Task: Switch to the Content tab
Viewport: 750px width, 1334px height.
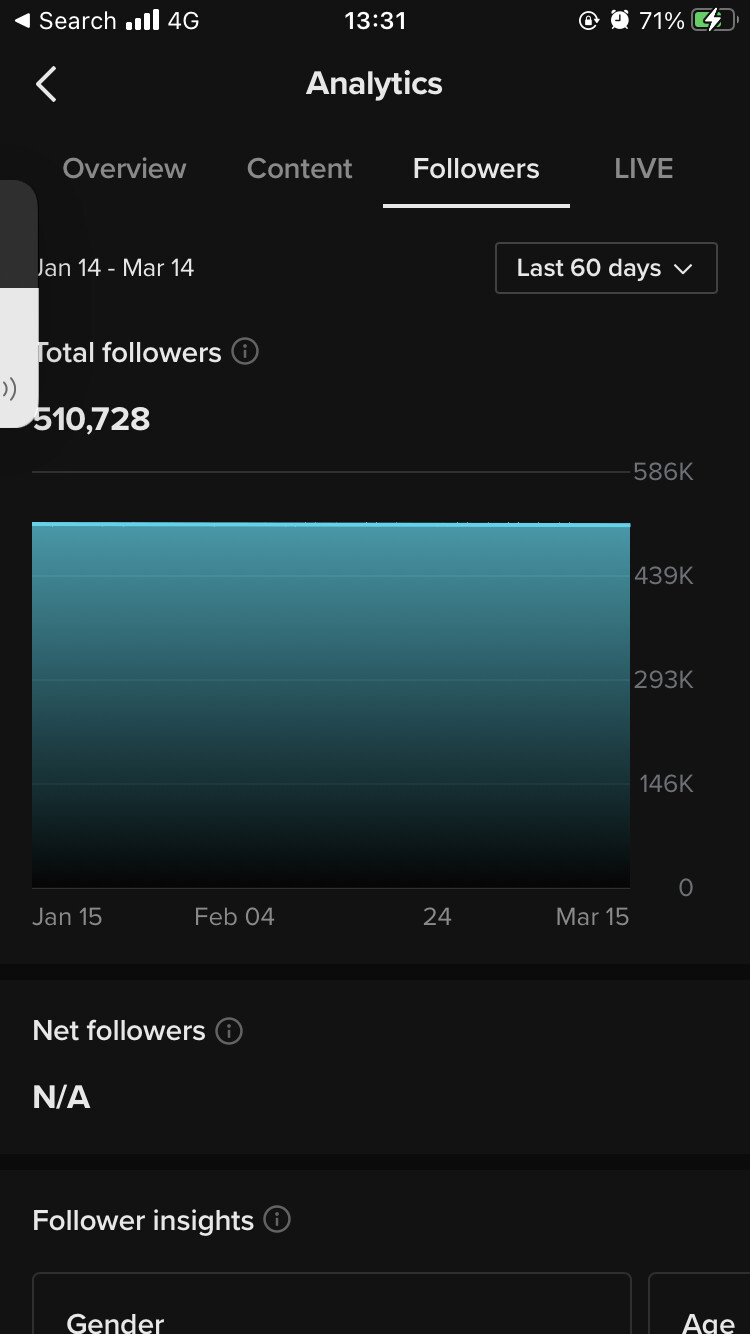Action: point(299,169)
